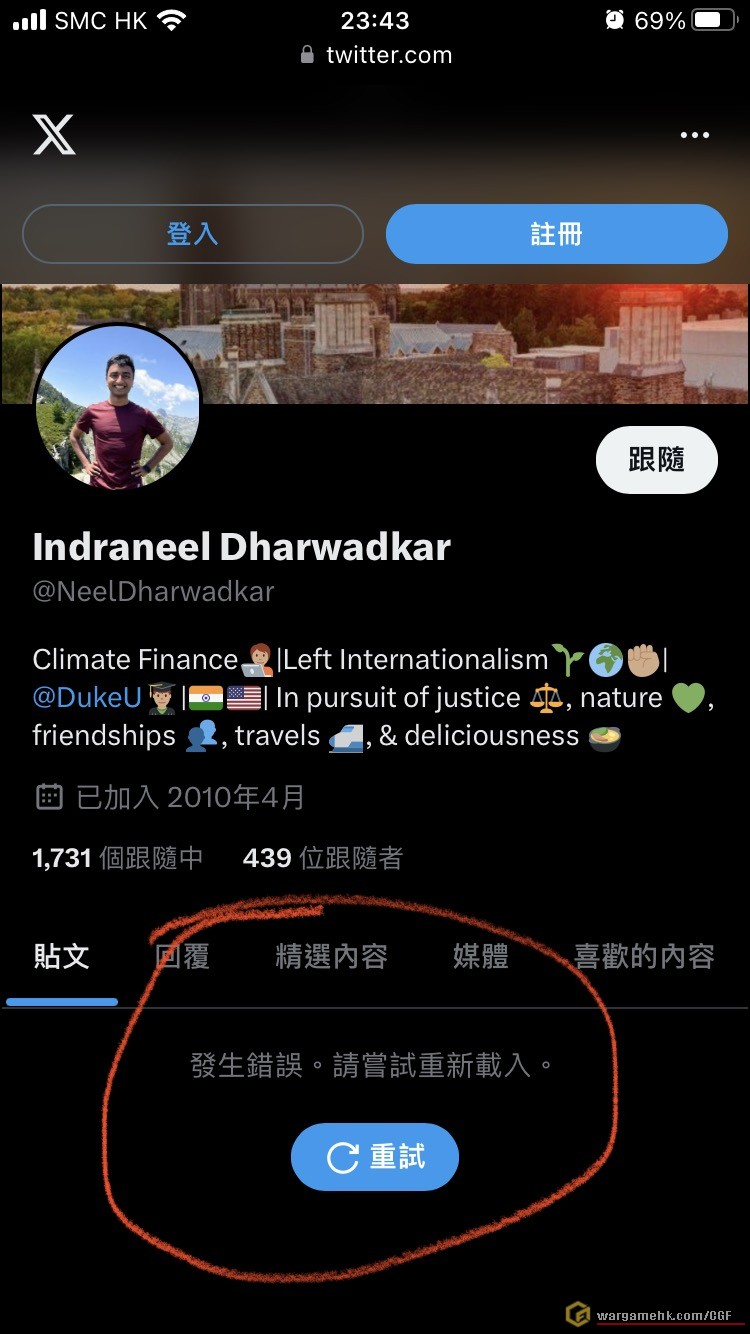750x1334 pixels.
Task: View the 439 followers list
Action: pos(322,858)
